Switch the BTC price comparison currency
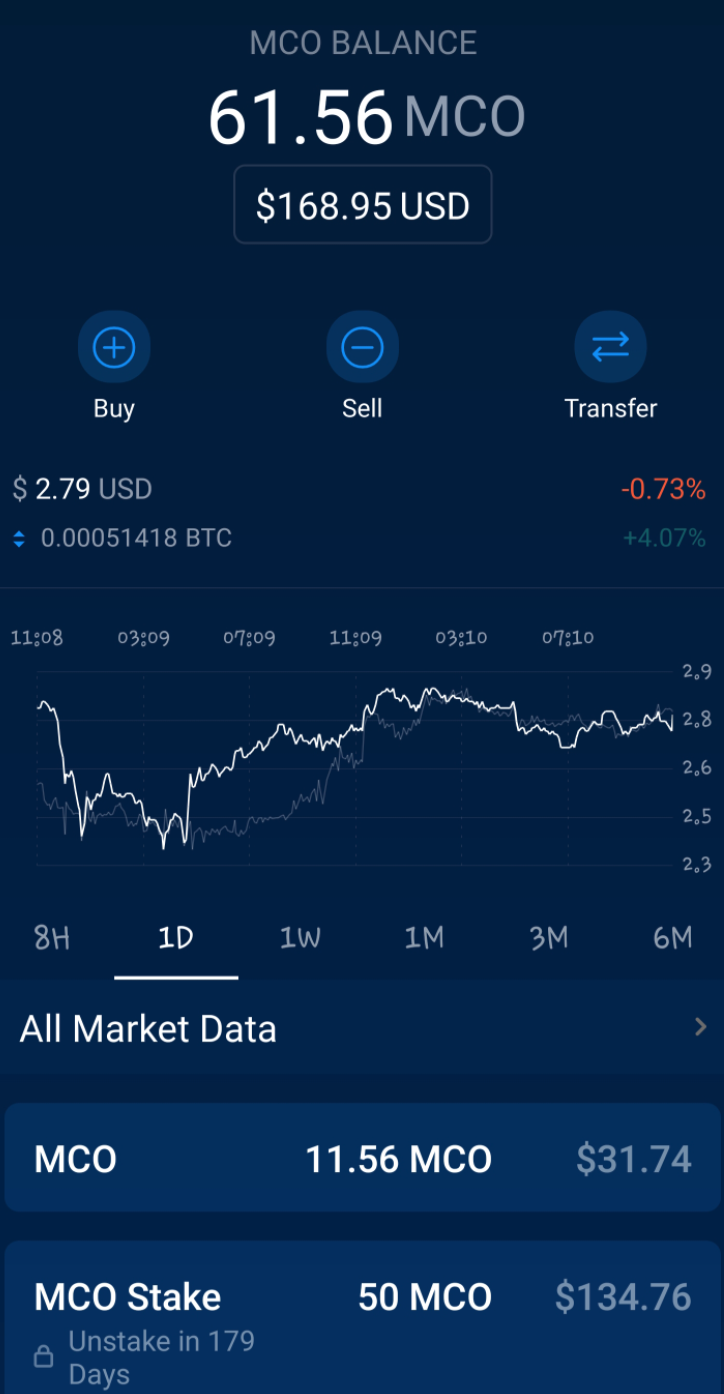This screenshot has height=1394, width=724. tap(19, 539)
